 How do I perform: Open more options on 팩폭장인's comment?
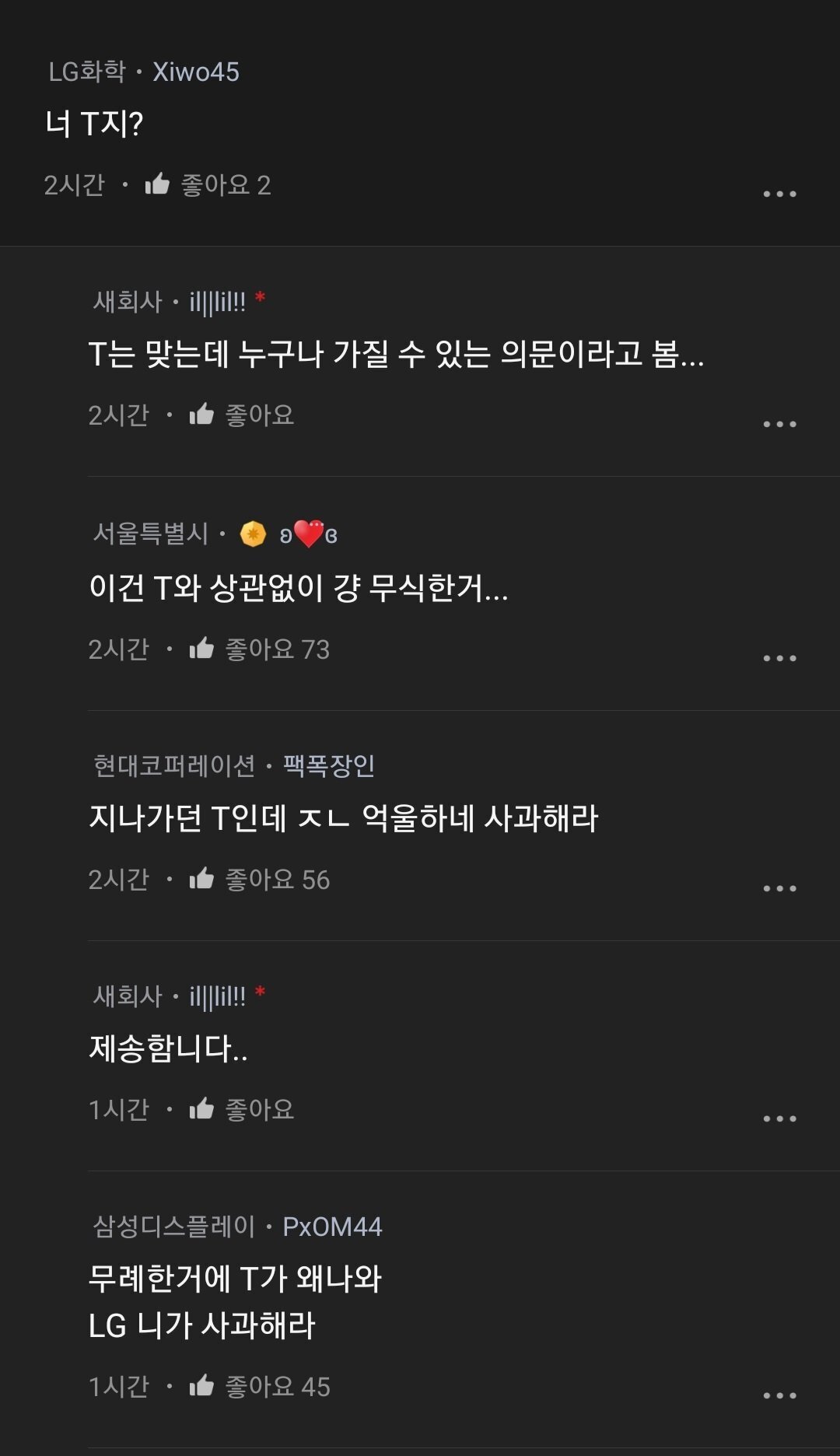[779, 888]
